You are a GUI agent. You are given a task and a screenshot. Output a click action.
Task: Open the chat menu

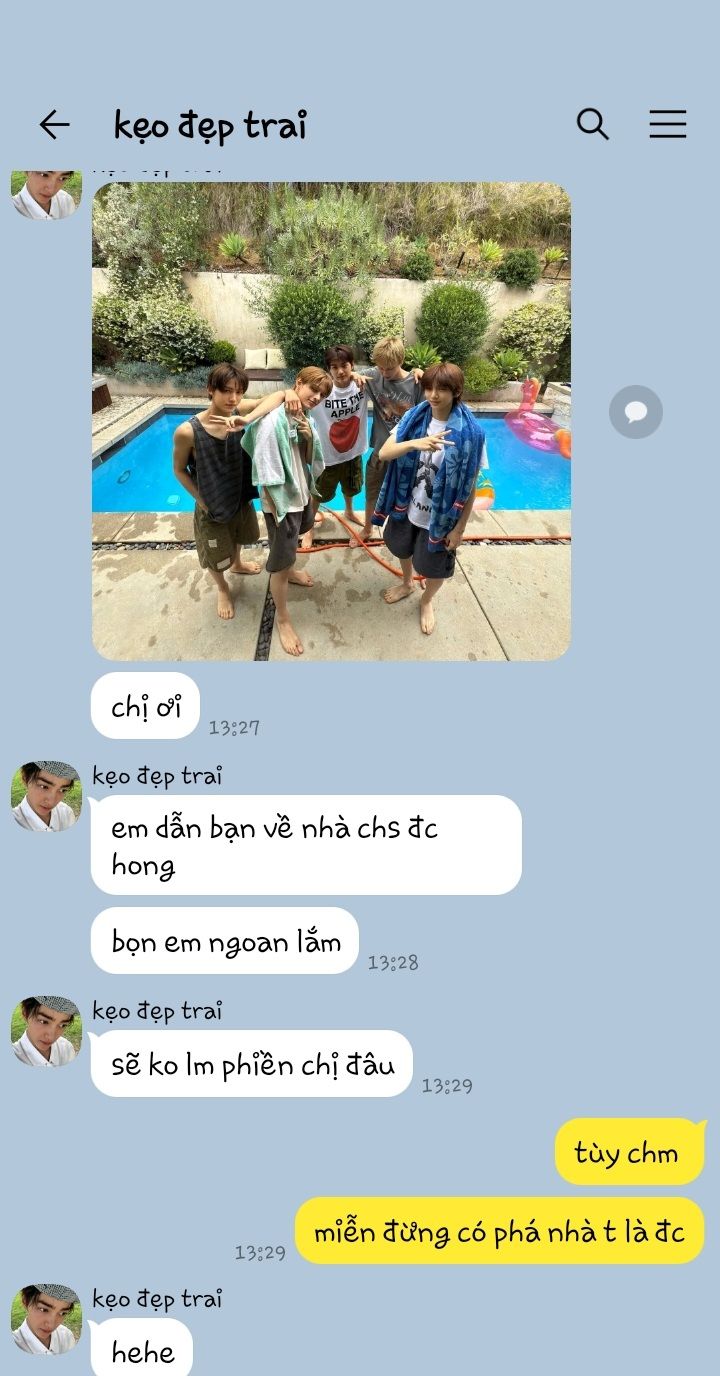pyautogui.click(x=667, y=124)
